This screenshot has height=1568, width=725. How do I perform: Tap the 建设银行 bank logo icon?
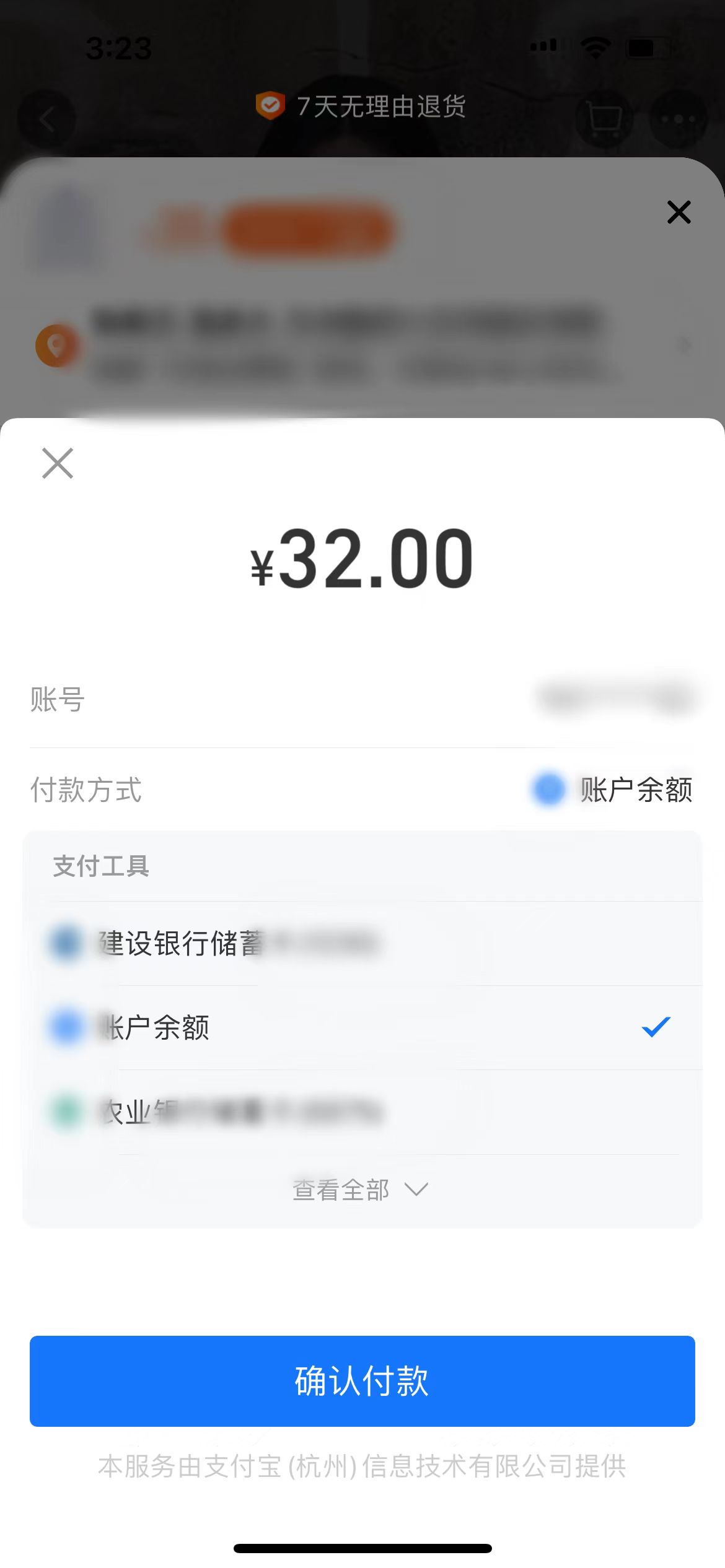coord(65,942)
